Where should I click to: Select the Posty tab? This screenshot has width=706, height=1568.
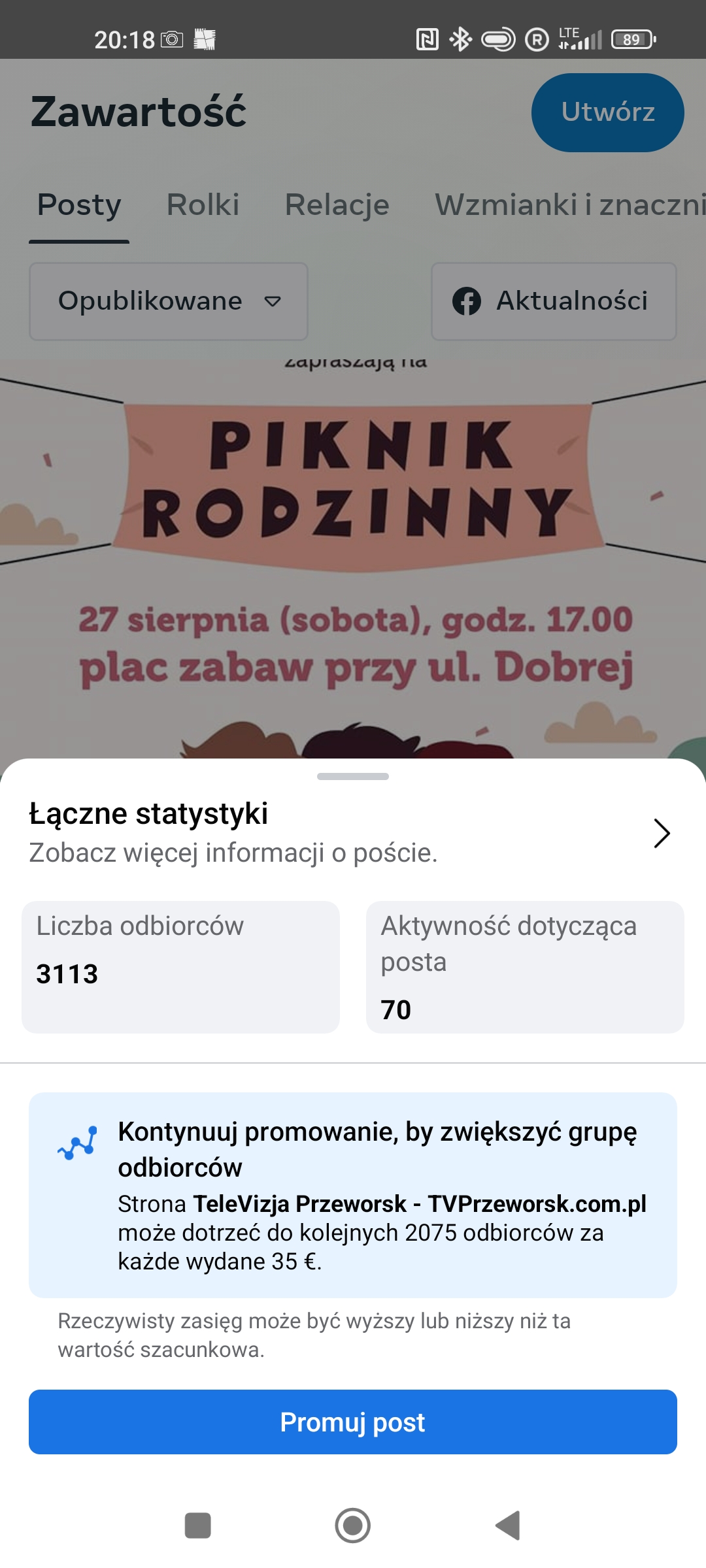click(x=79, y=205)
